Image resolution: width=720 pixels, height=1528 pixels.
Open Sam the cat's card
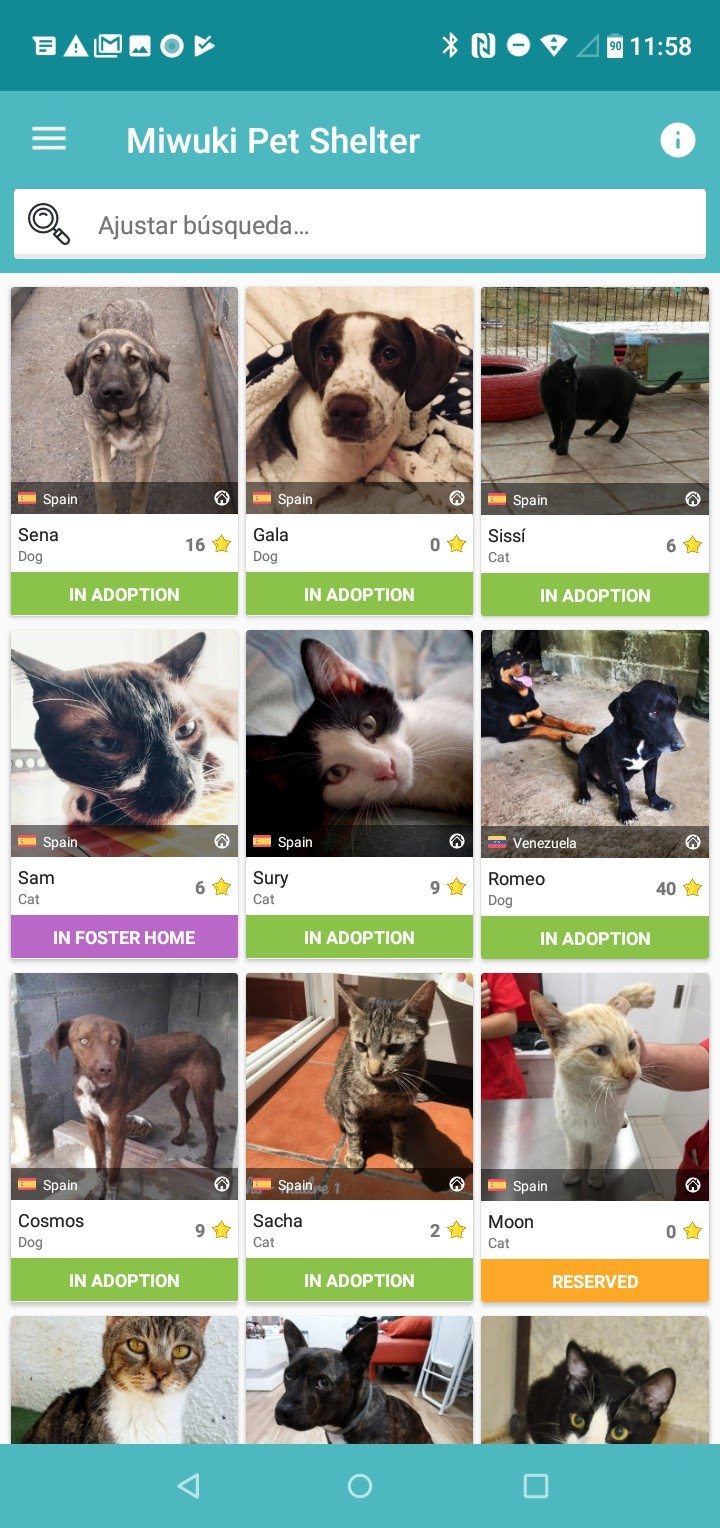[124, 794]
